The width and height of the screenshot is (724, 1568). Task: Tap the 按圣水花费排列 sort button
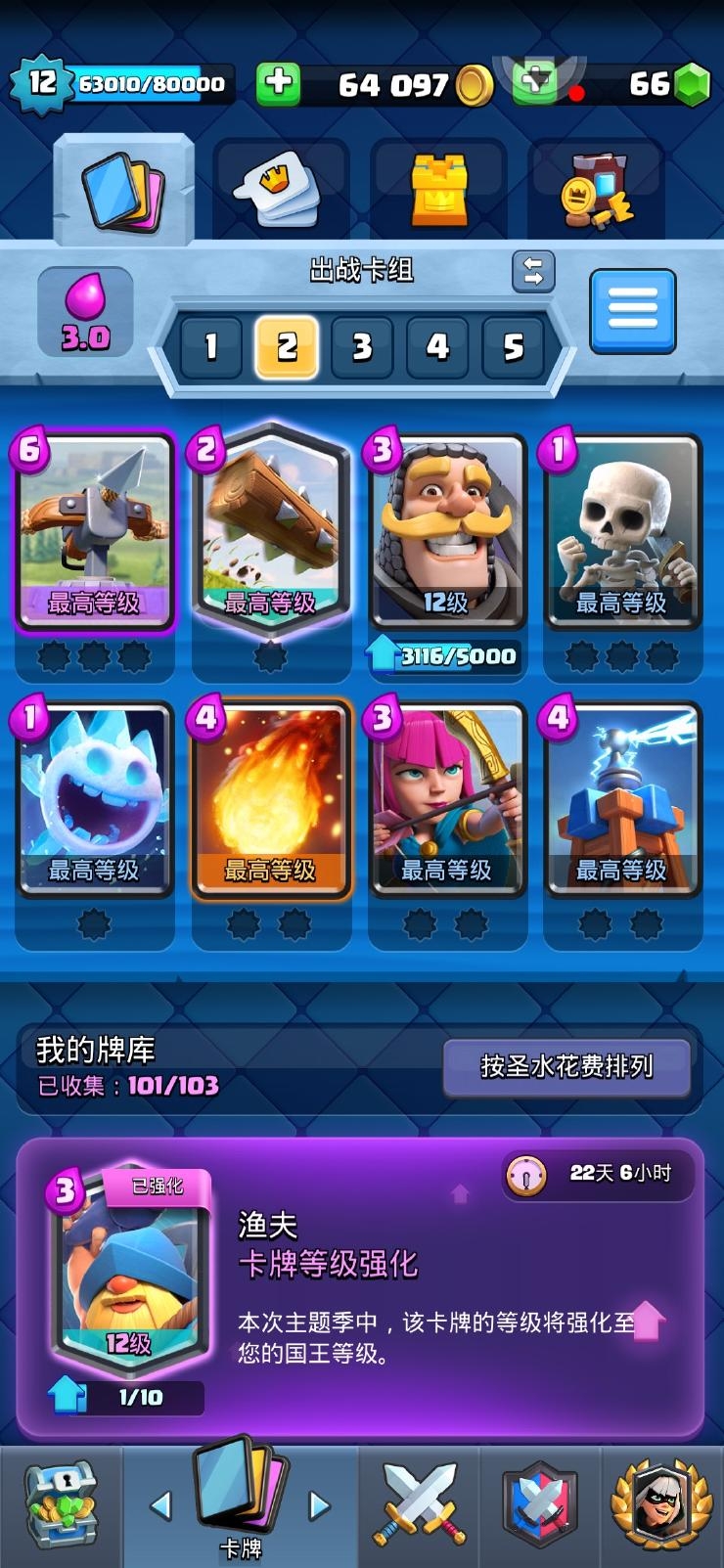tap(566, 1066)
